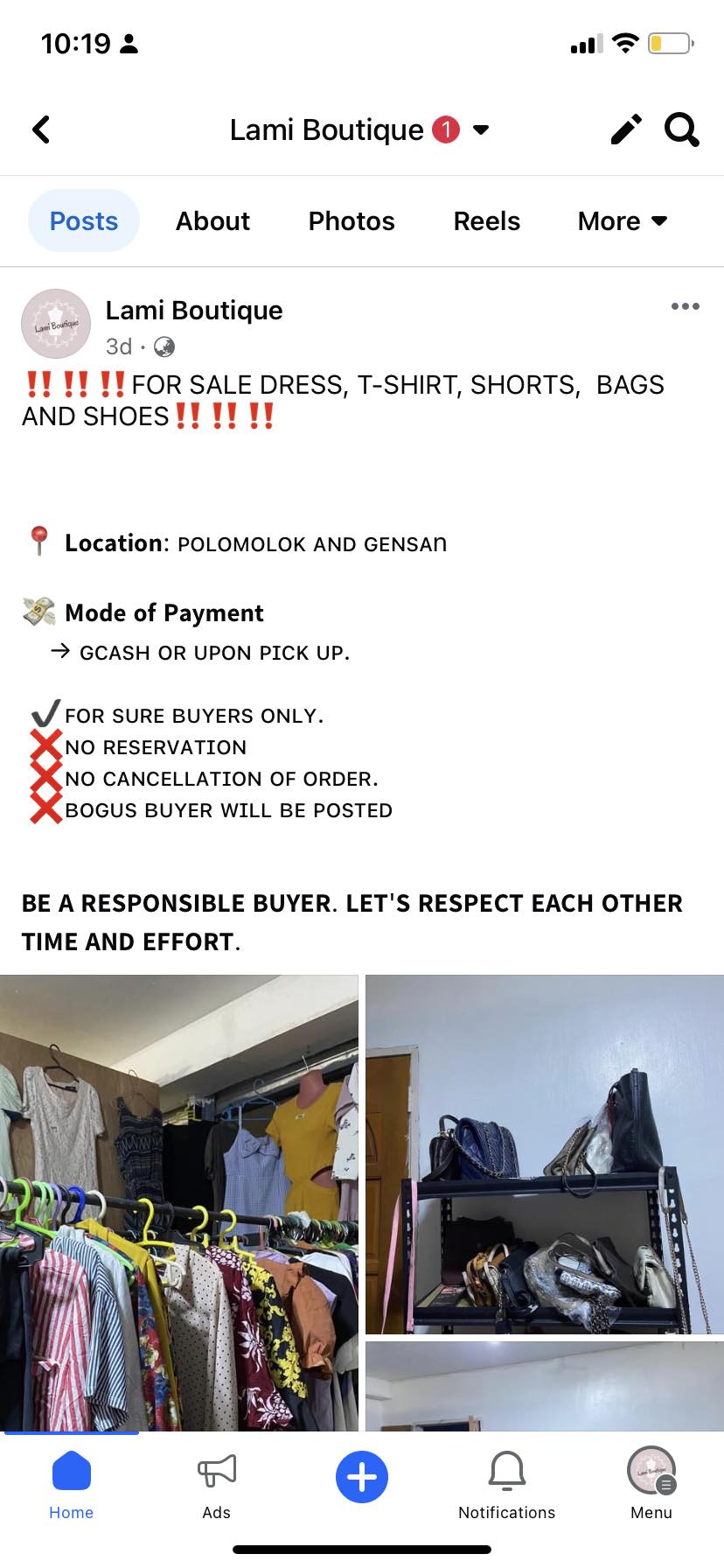Go back using the top-left arrow
This screenshot has width=724, height=1568.
(x=41, y=129)
